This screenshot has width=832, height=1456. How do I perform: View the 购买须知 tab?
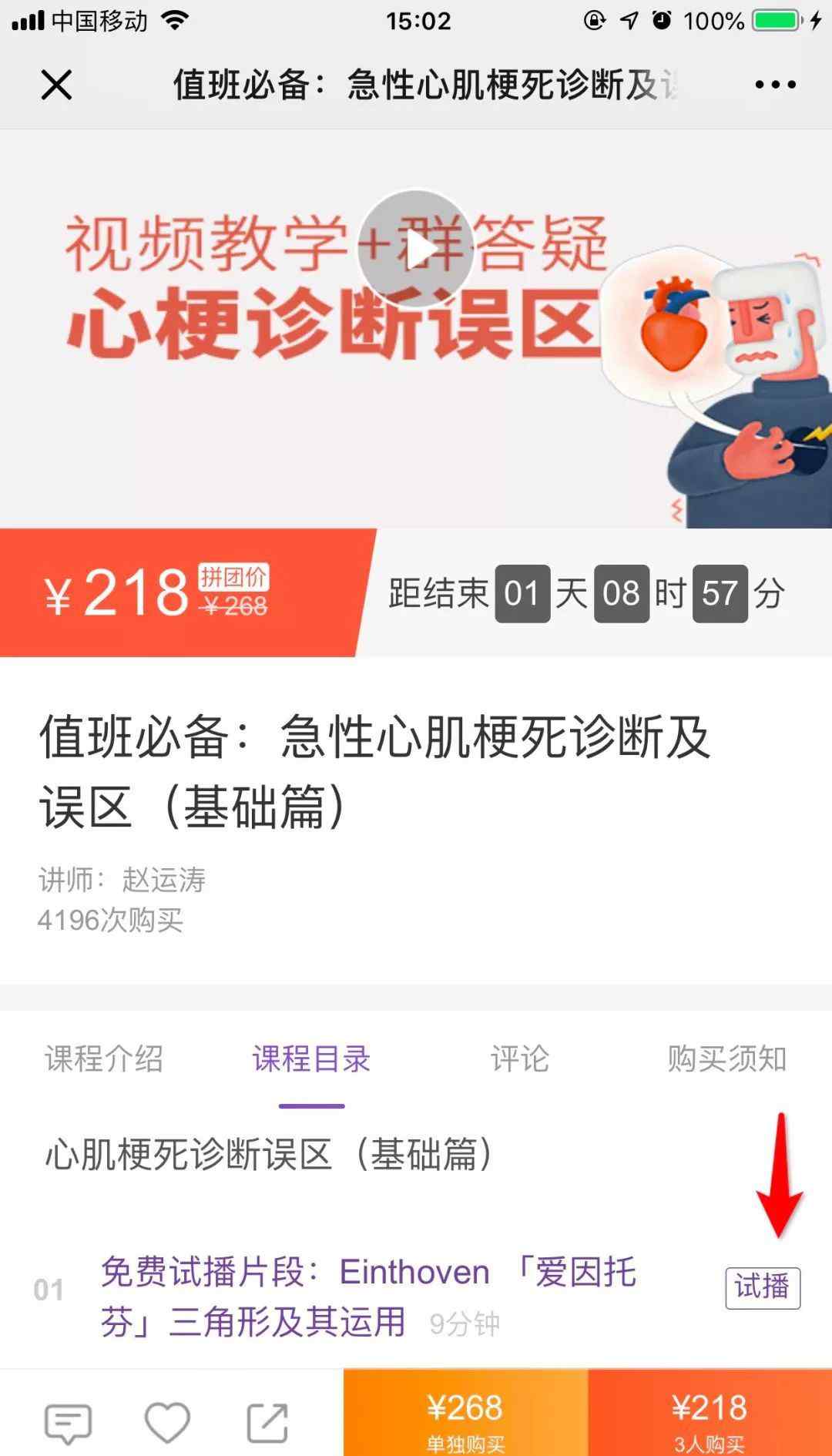pos(726,1059)
